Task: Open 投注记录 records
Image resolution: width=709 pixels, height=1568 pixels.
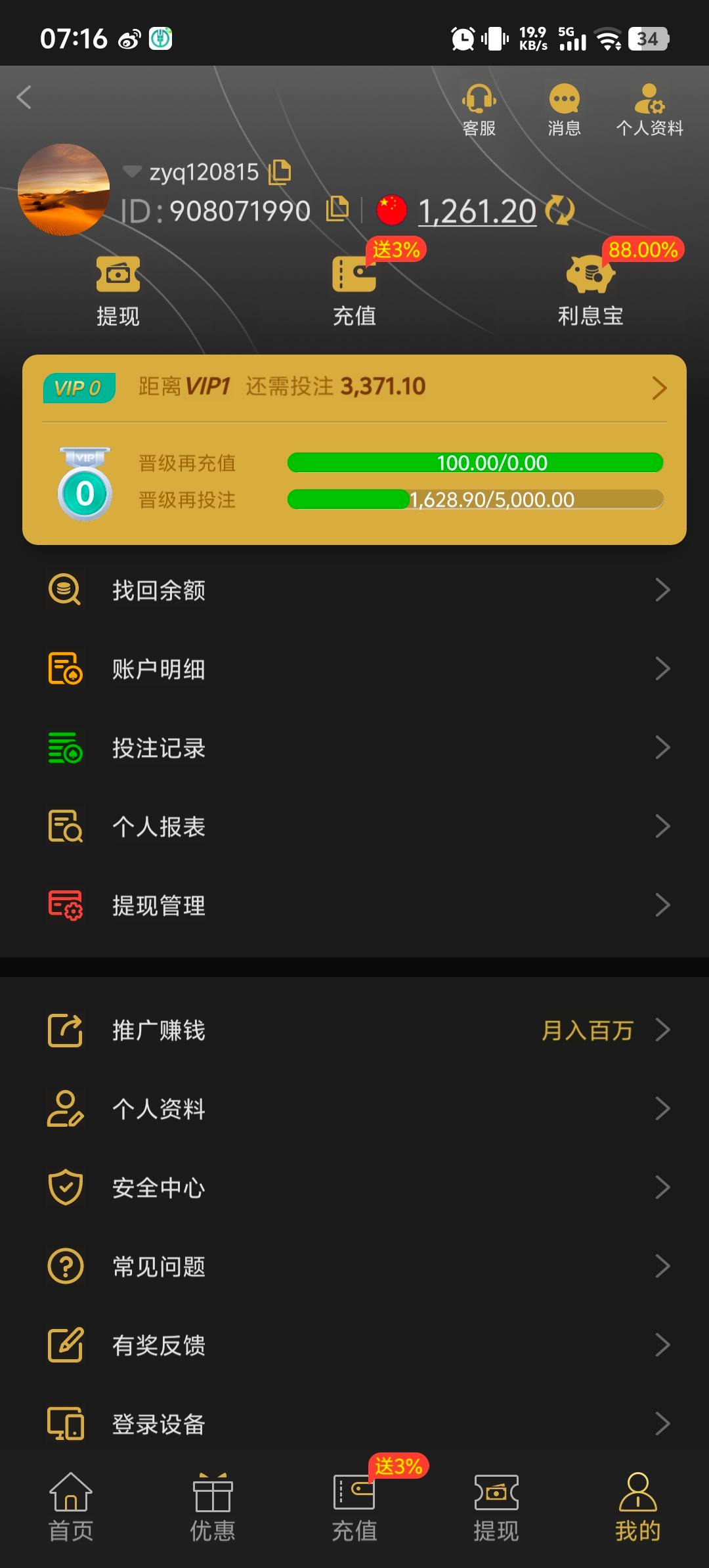Action: point(354,748)
